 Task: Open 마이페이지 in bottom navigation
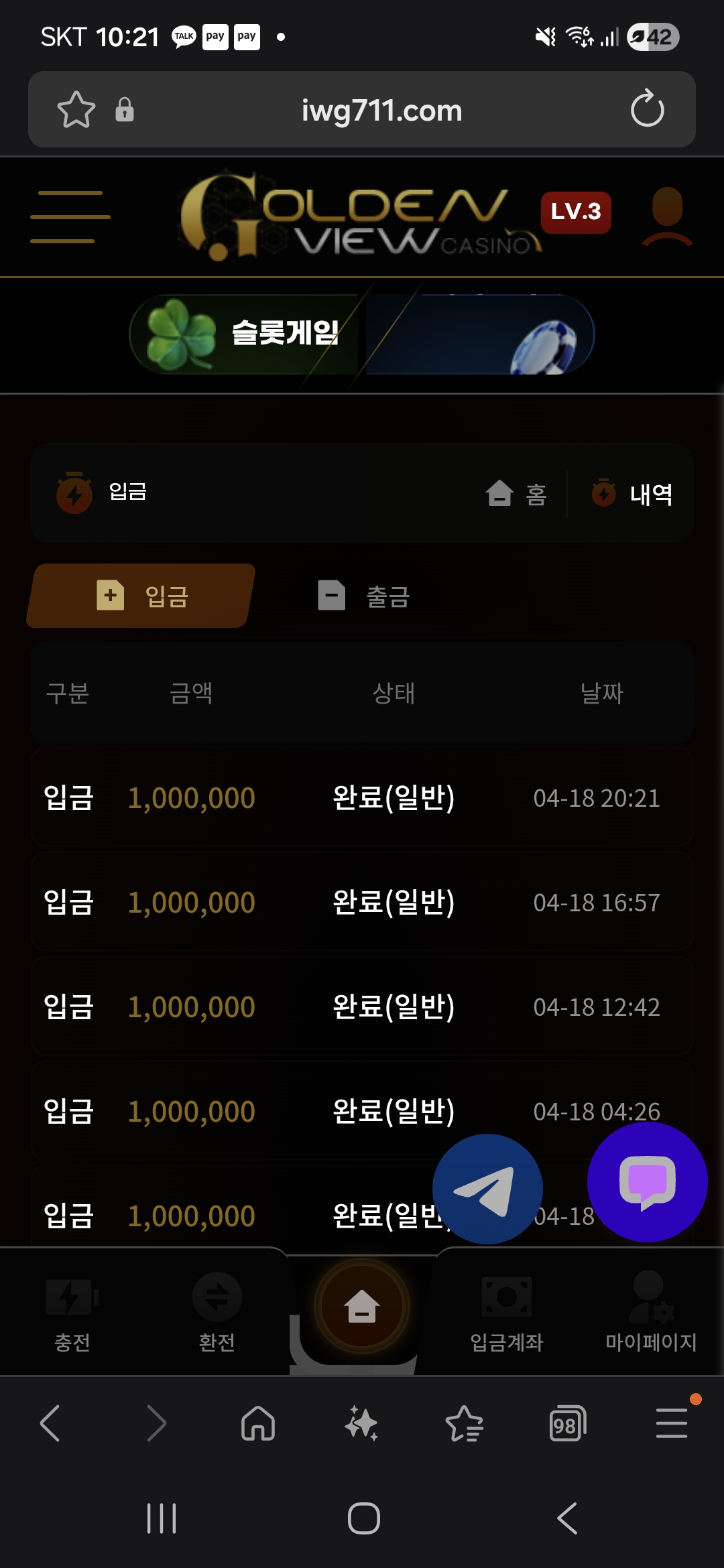click(650, 1312)
